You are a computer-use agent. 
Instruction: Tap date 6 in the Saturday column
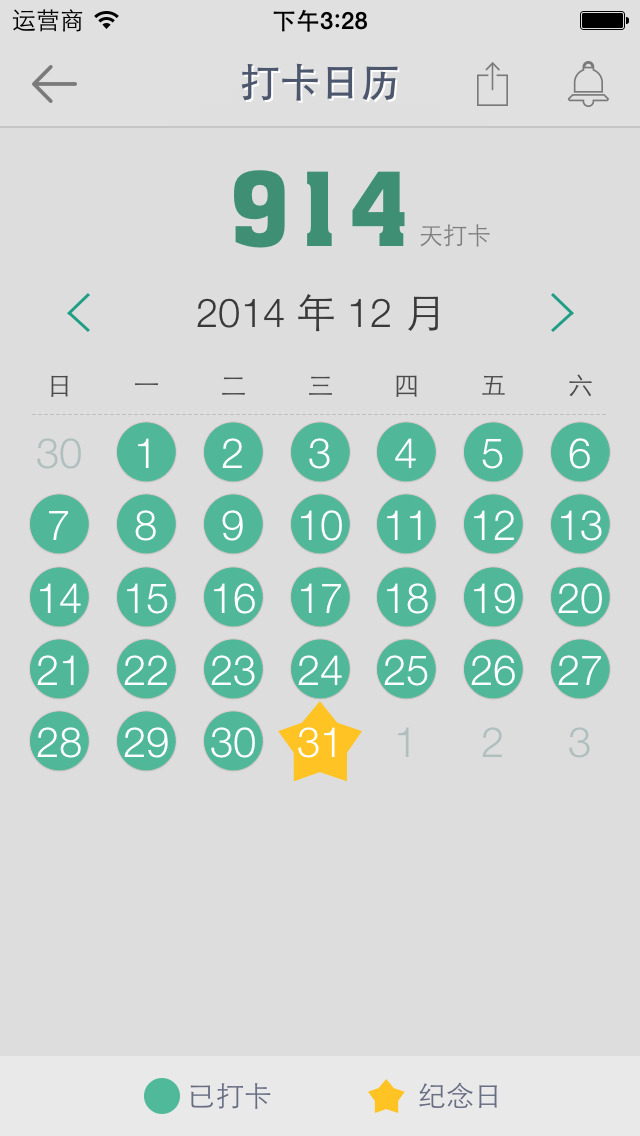580,453
